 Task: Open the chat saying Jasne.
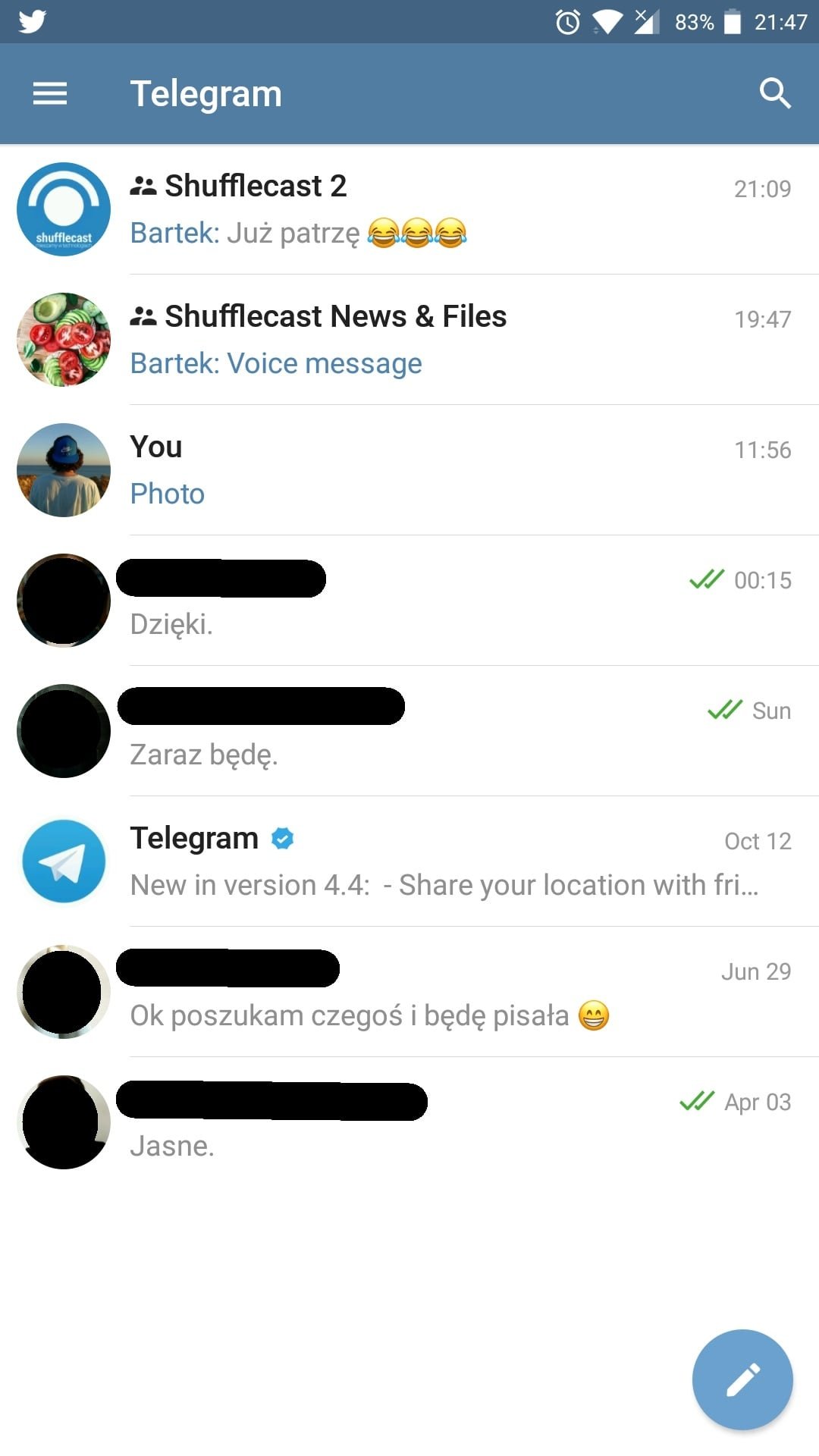point(409,1122)
